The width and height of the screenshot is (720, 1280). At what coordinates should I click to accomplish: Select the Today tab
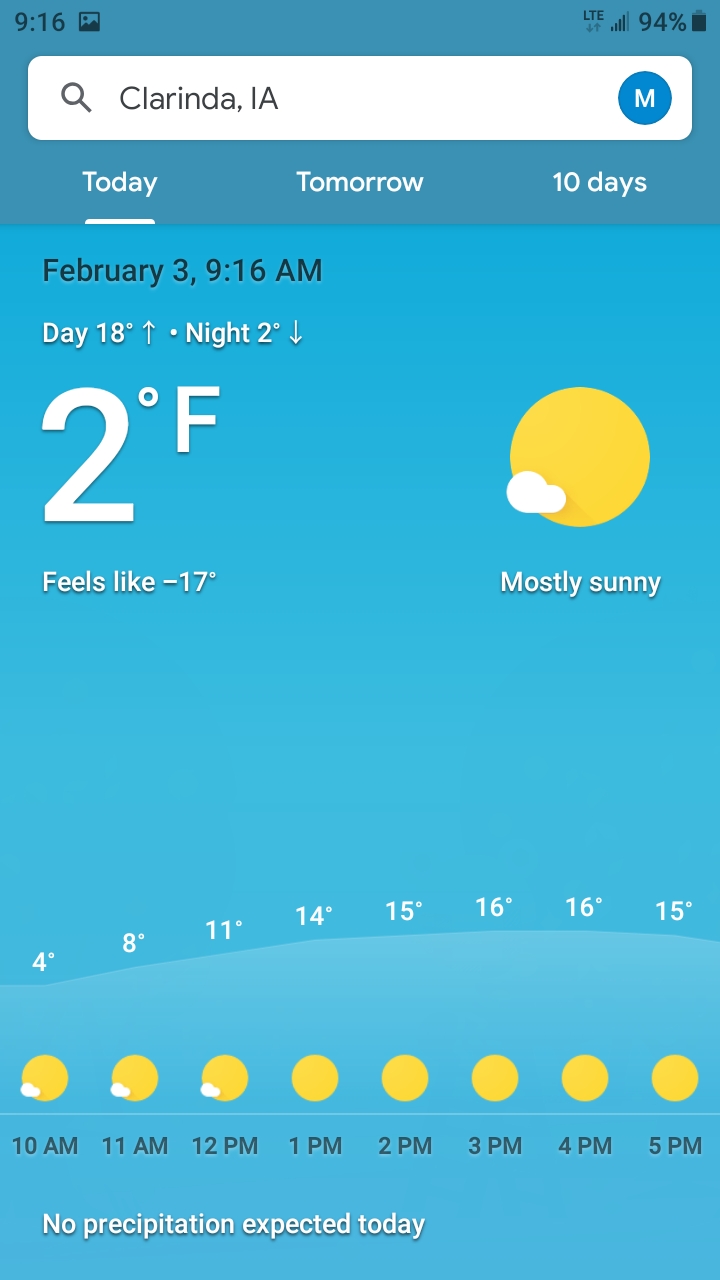(120, 182)
